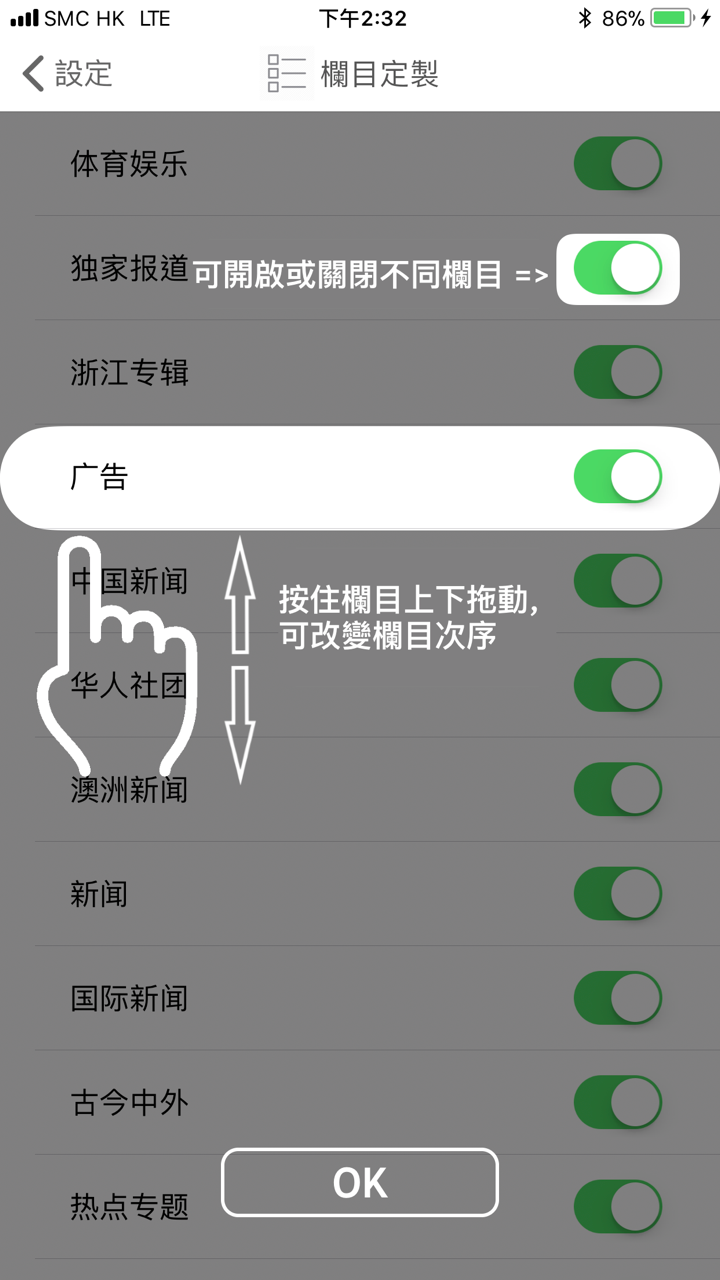Toggle the 华人社团 column switch
Viewport: 720px width, 1280px height.
617,685
